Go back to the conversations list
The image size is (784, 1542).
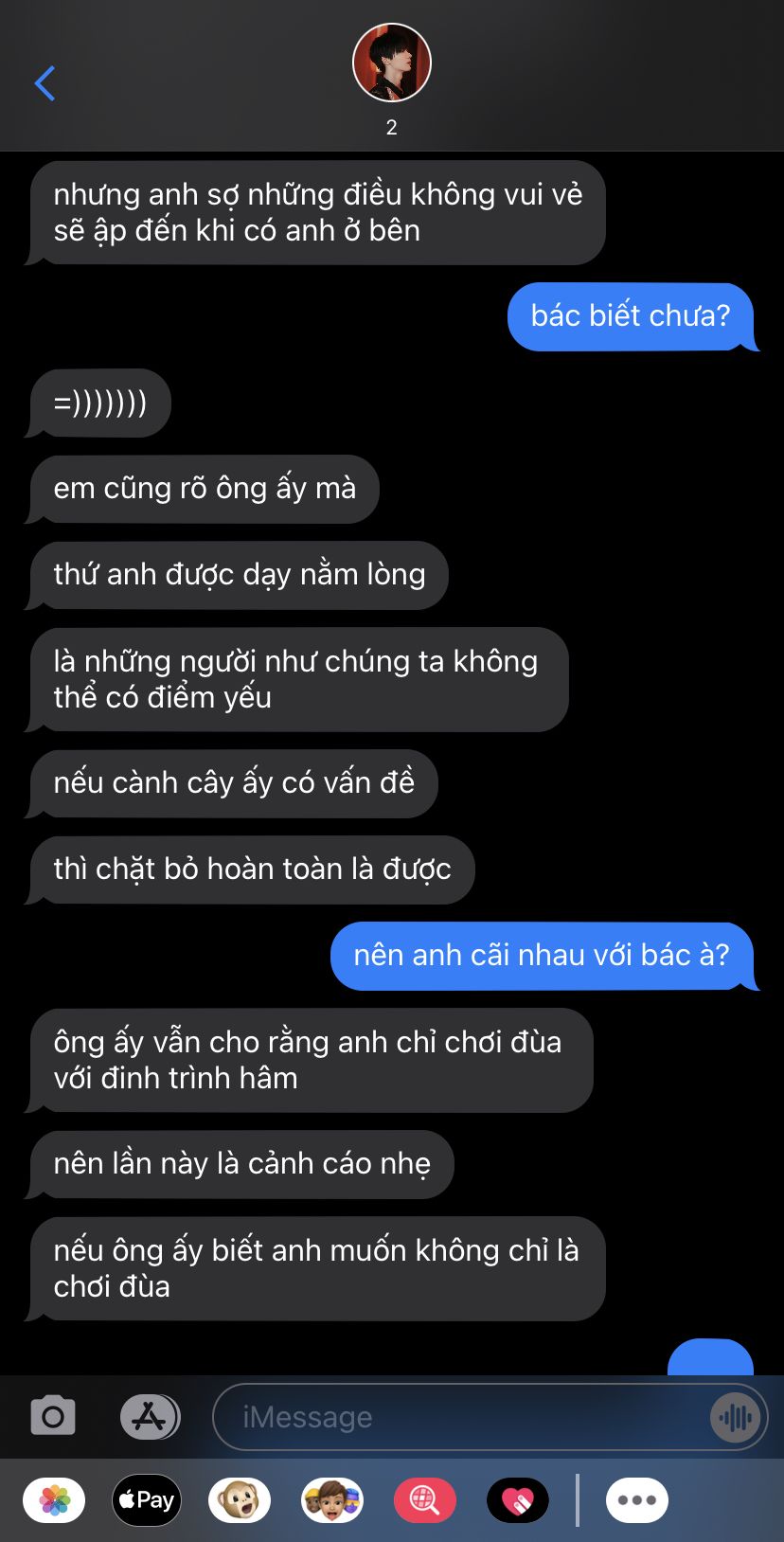click(x=45, y=83)
